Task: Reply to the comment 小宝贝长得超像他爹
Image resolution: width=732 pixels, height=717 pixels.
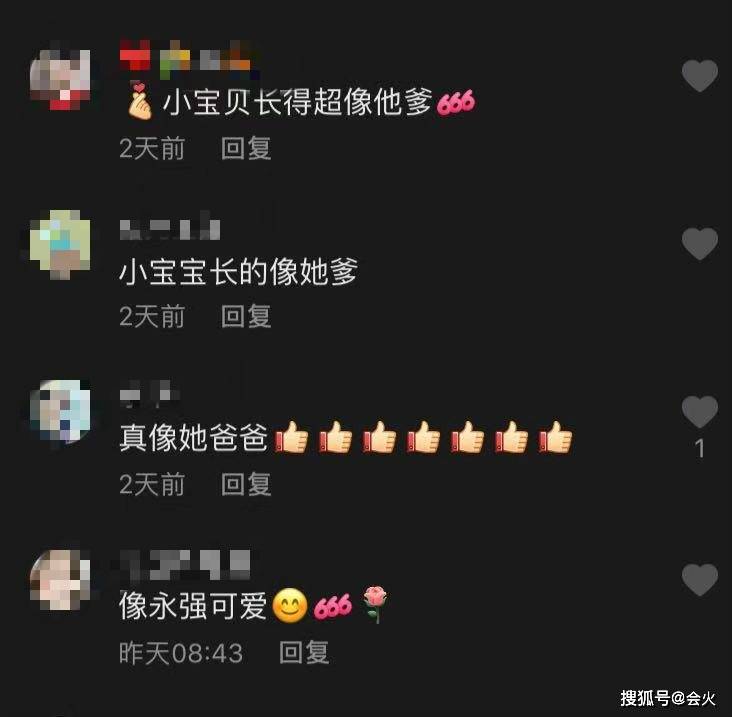Action: pyautogui.click(x=246, y=149)
